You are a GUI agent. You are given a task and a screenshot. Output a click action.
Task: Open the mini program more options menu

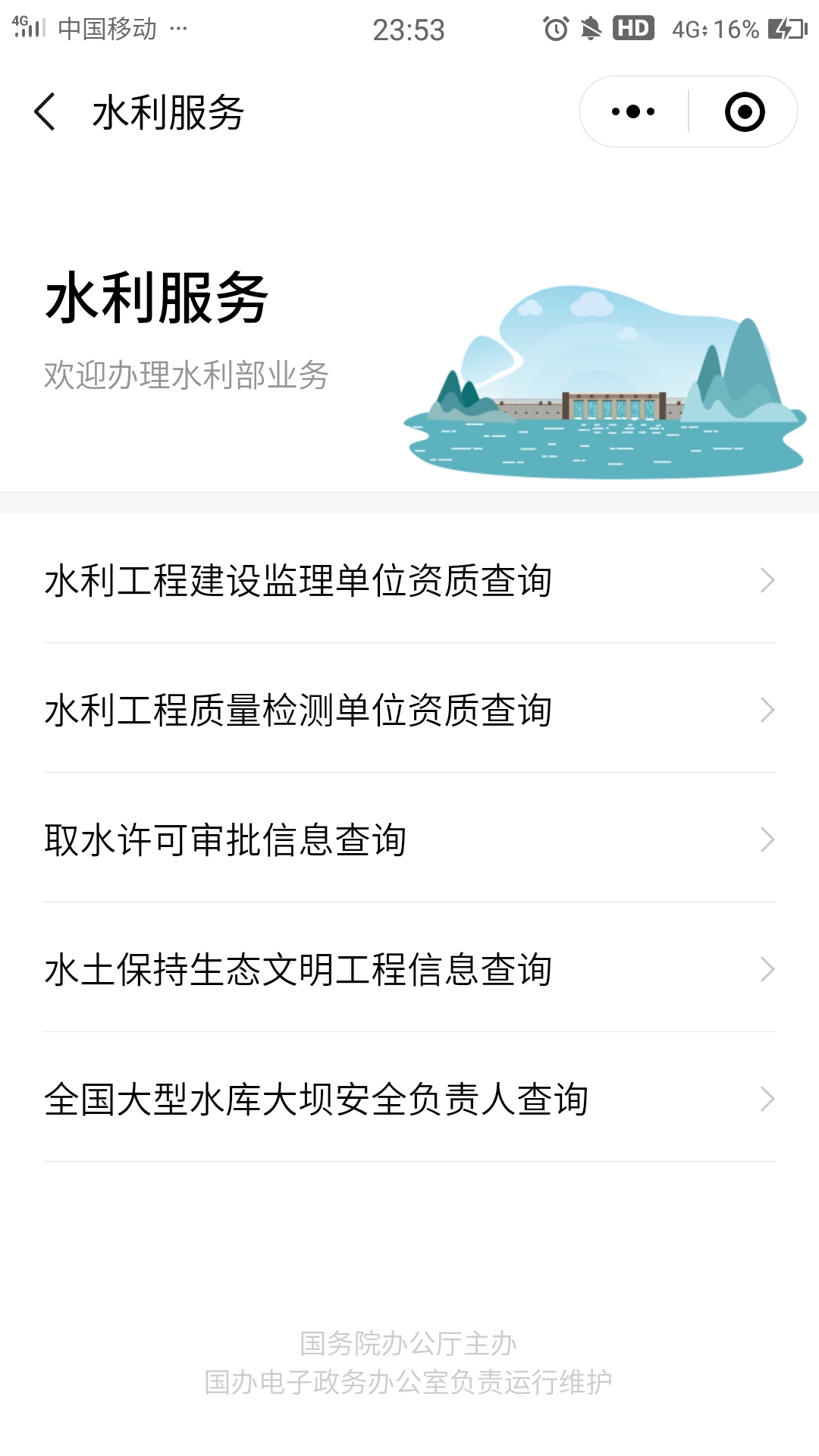coord(633,112)
